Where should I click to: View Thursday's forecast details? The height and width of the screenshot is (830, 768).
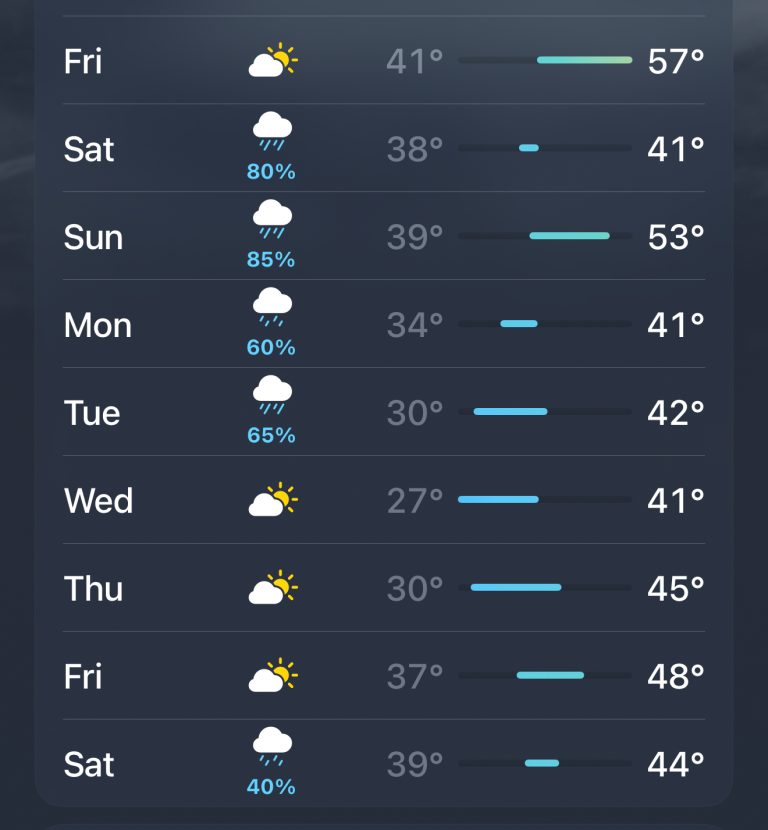coord(384,588)
